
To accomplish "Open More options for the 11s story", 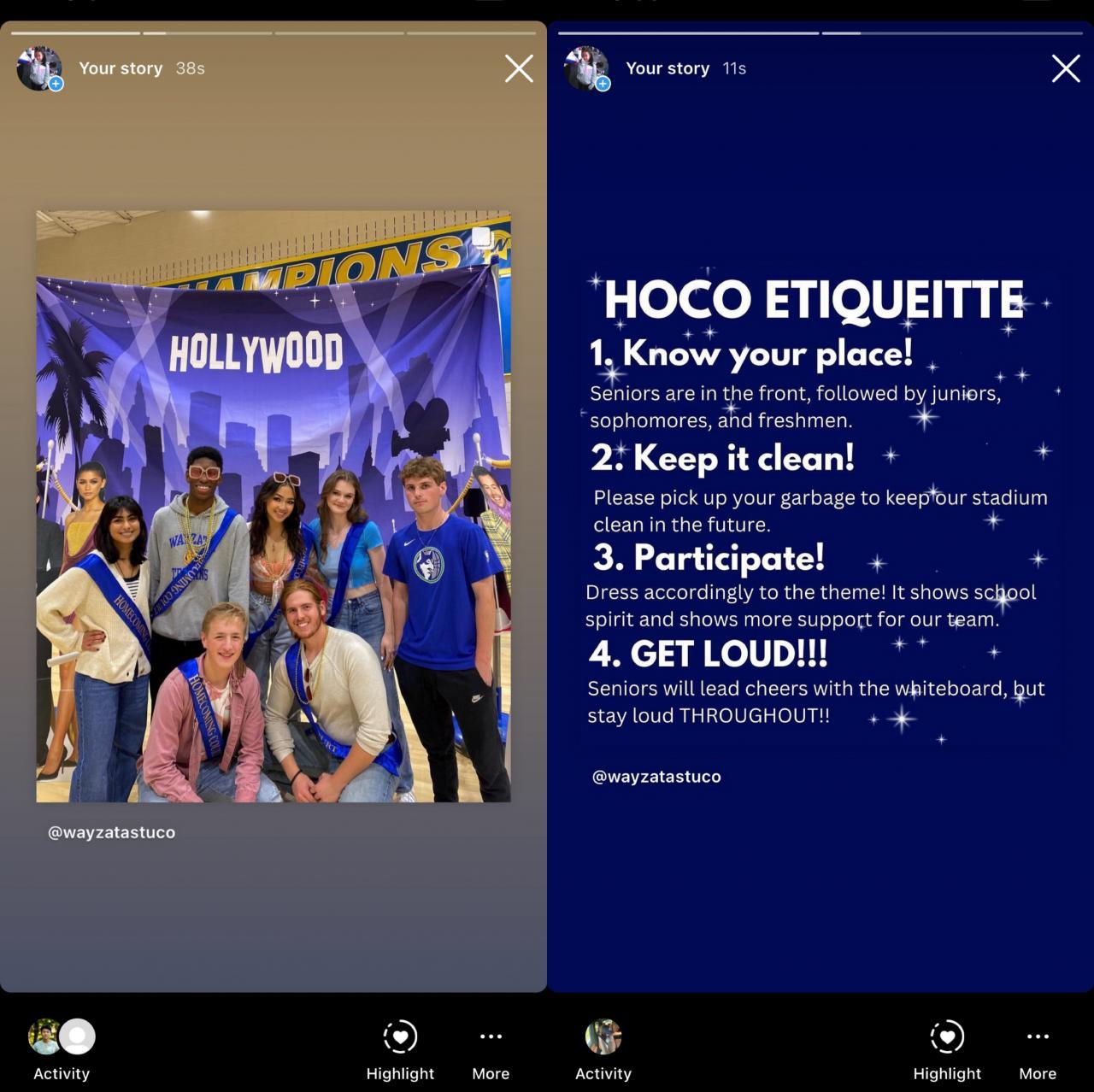I will click(1038, 1049).
